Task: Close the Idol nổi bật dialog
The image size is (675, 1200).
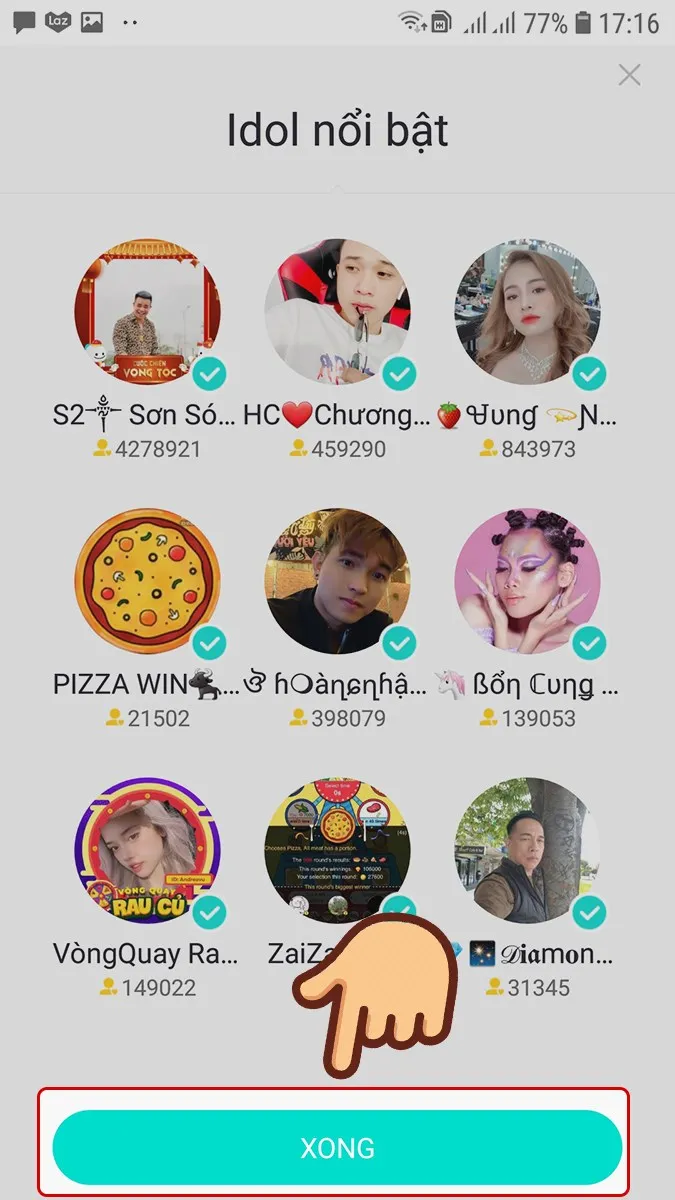Action: click(629, 75)
